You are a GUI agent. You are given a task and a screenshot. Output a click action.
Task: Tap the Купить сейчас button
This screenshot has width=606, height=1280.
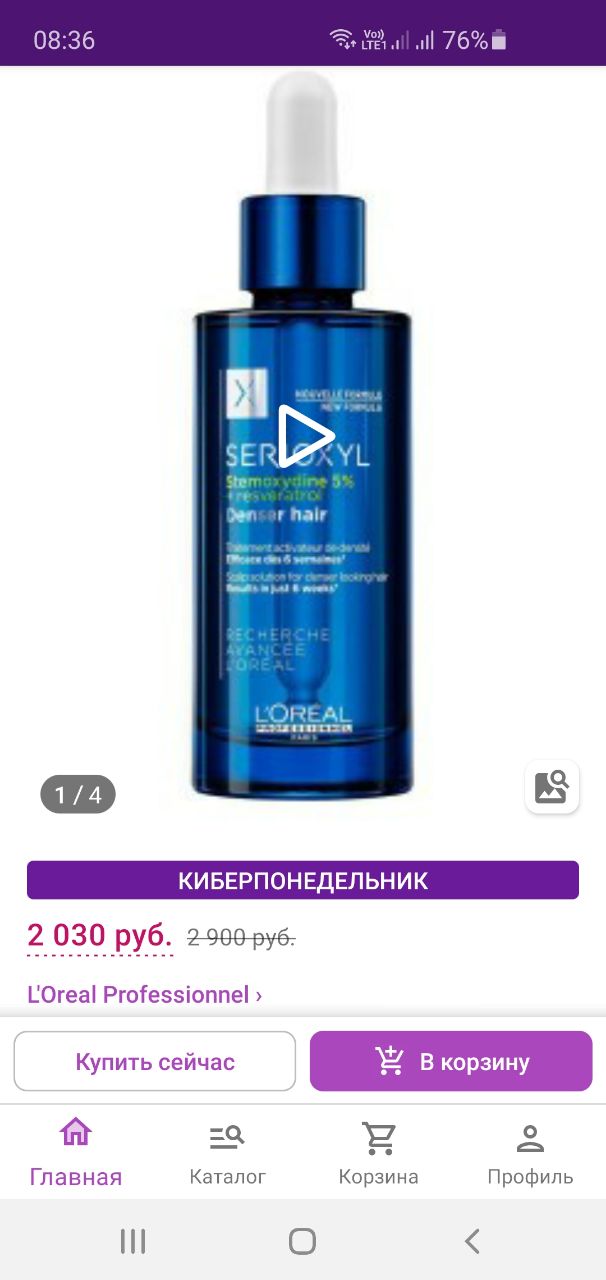pos(155,1061)
